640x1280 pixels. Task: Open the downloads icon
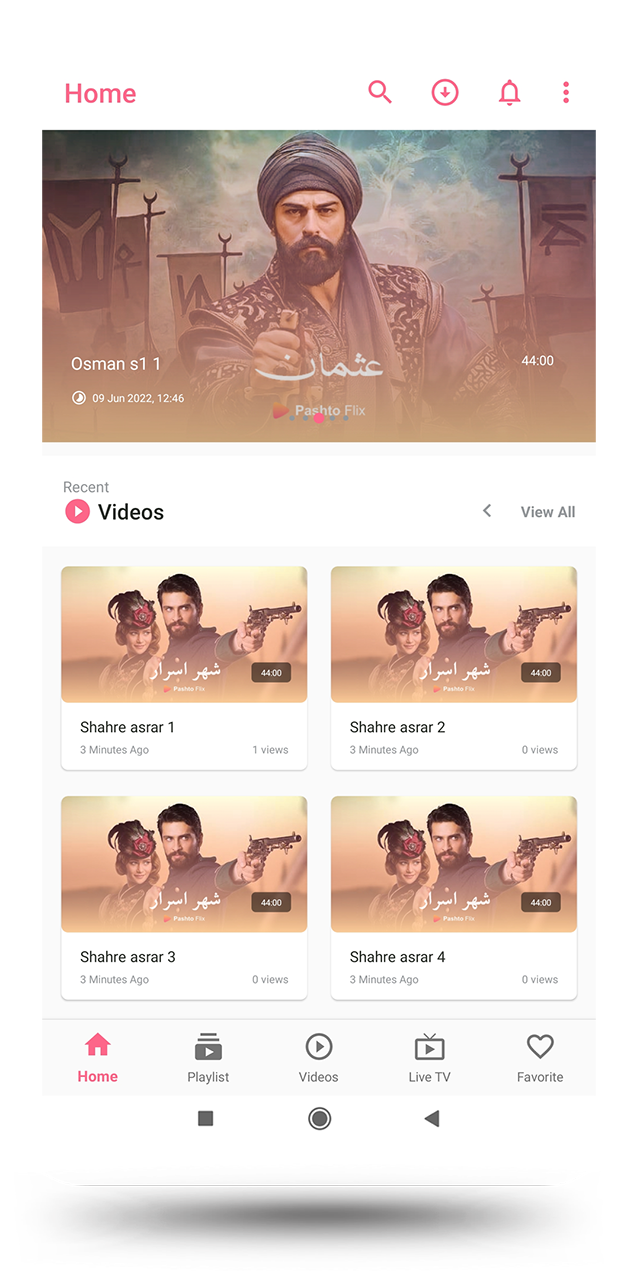(445, 93)
